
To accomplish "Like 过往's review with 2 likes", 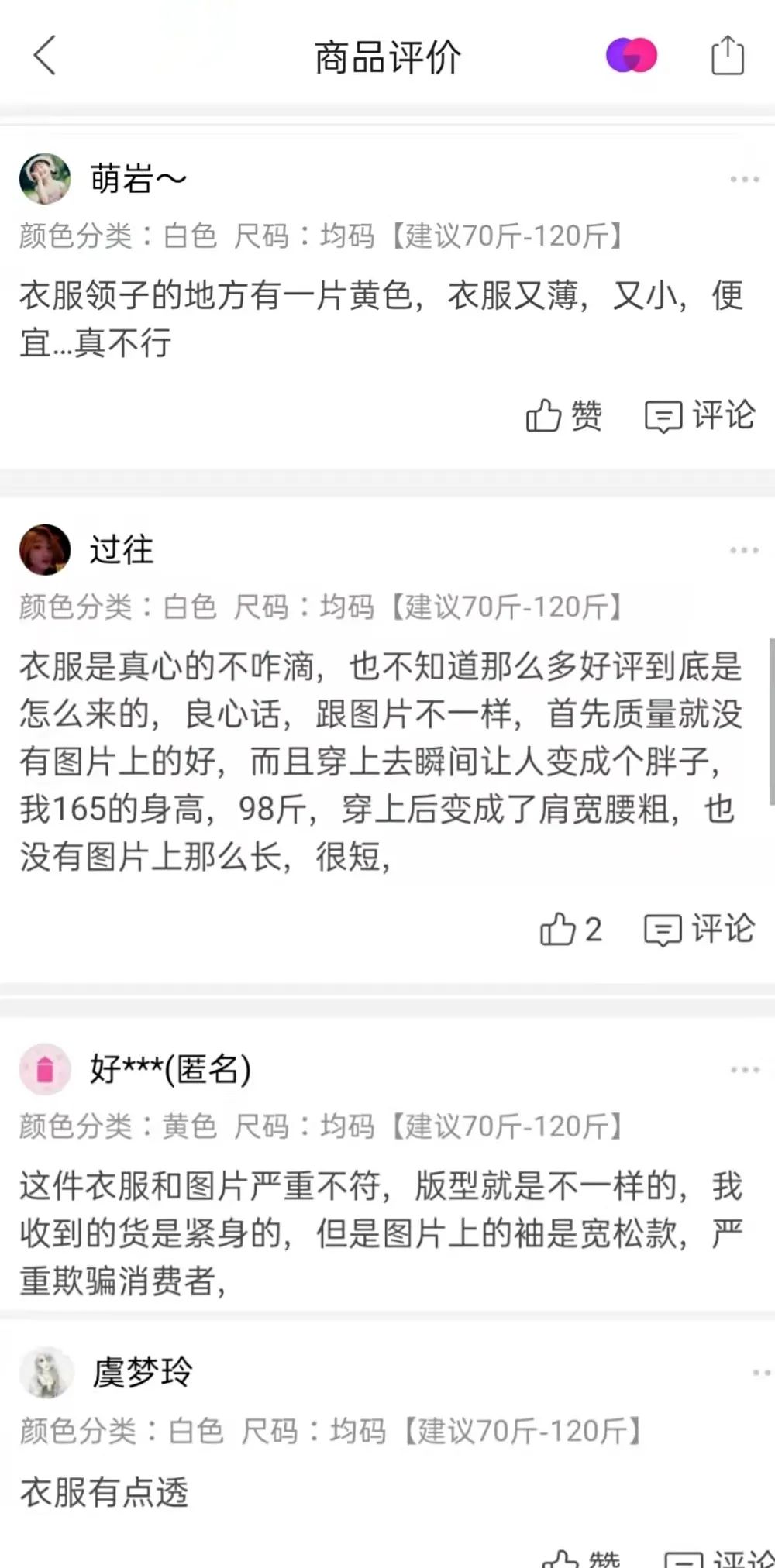I will (570, 930).
